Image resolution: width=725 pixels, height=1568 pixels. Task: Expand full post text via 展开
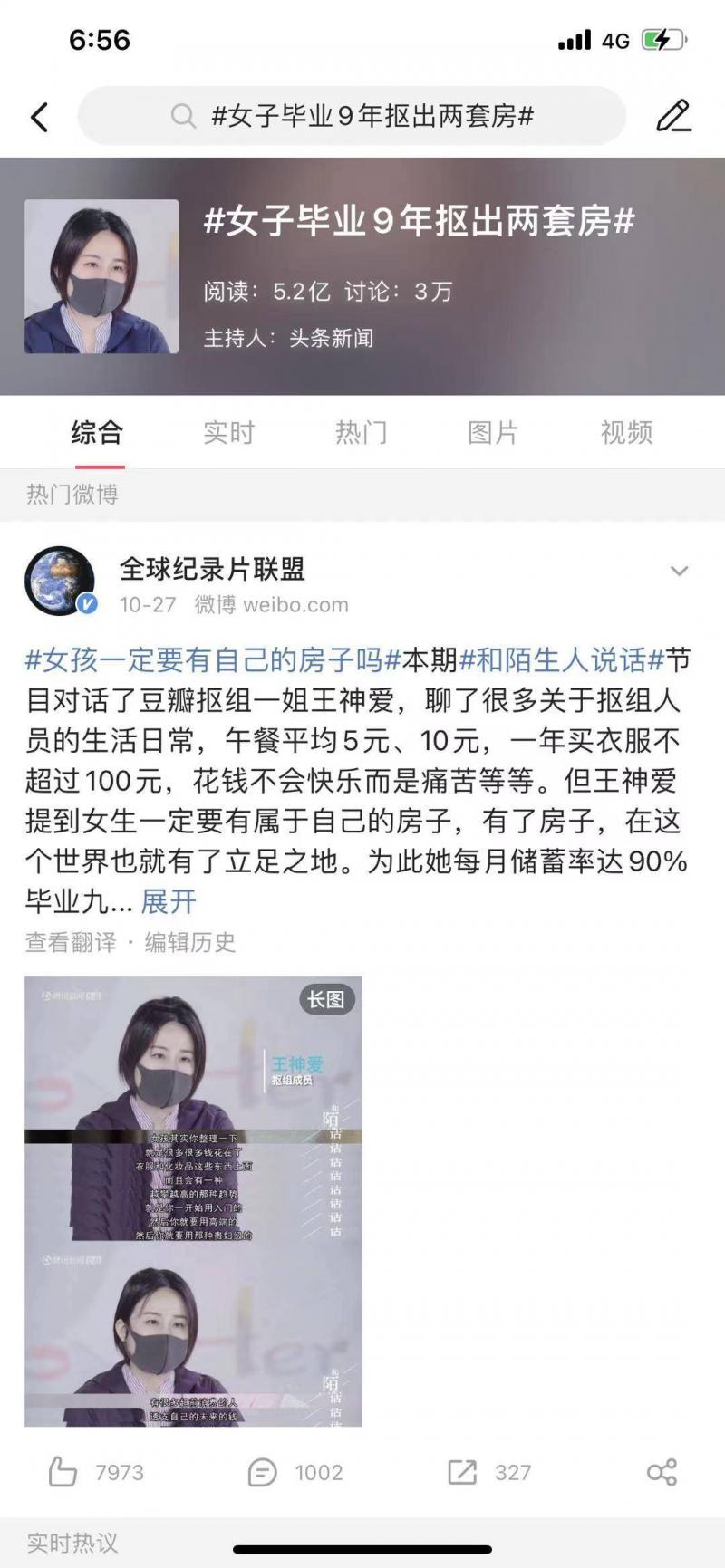169,901
